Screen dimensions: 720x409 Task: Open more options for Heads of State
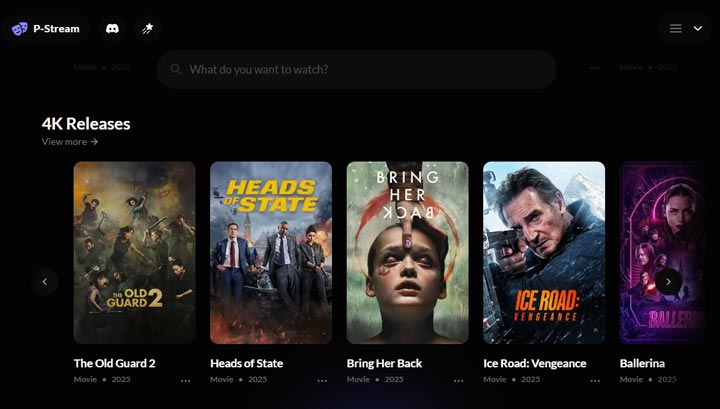[x=322, y=380]
